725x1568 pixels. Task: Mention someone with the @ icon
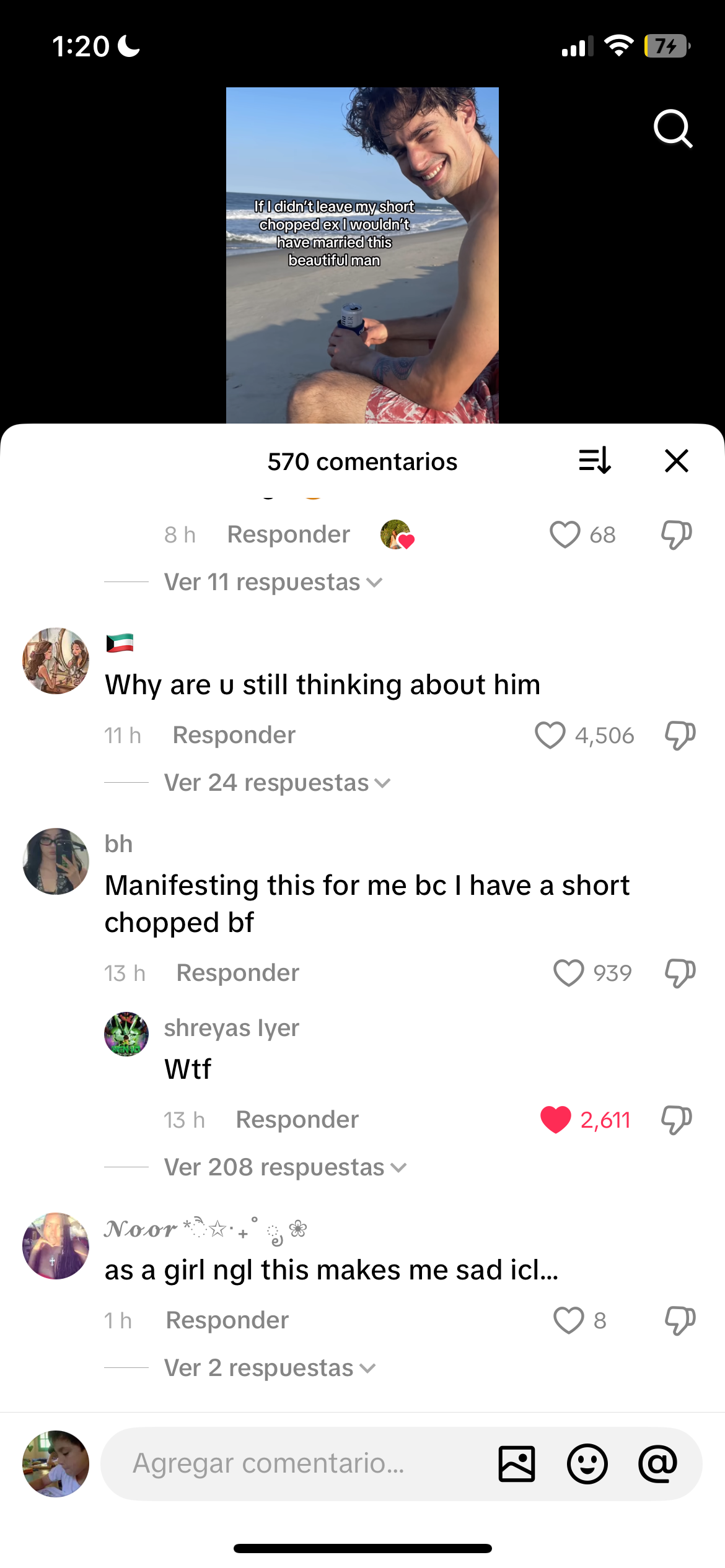pos(657,1464)
